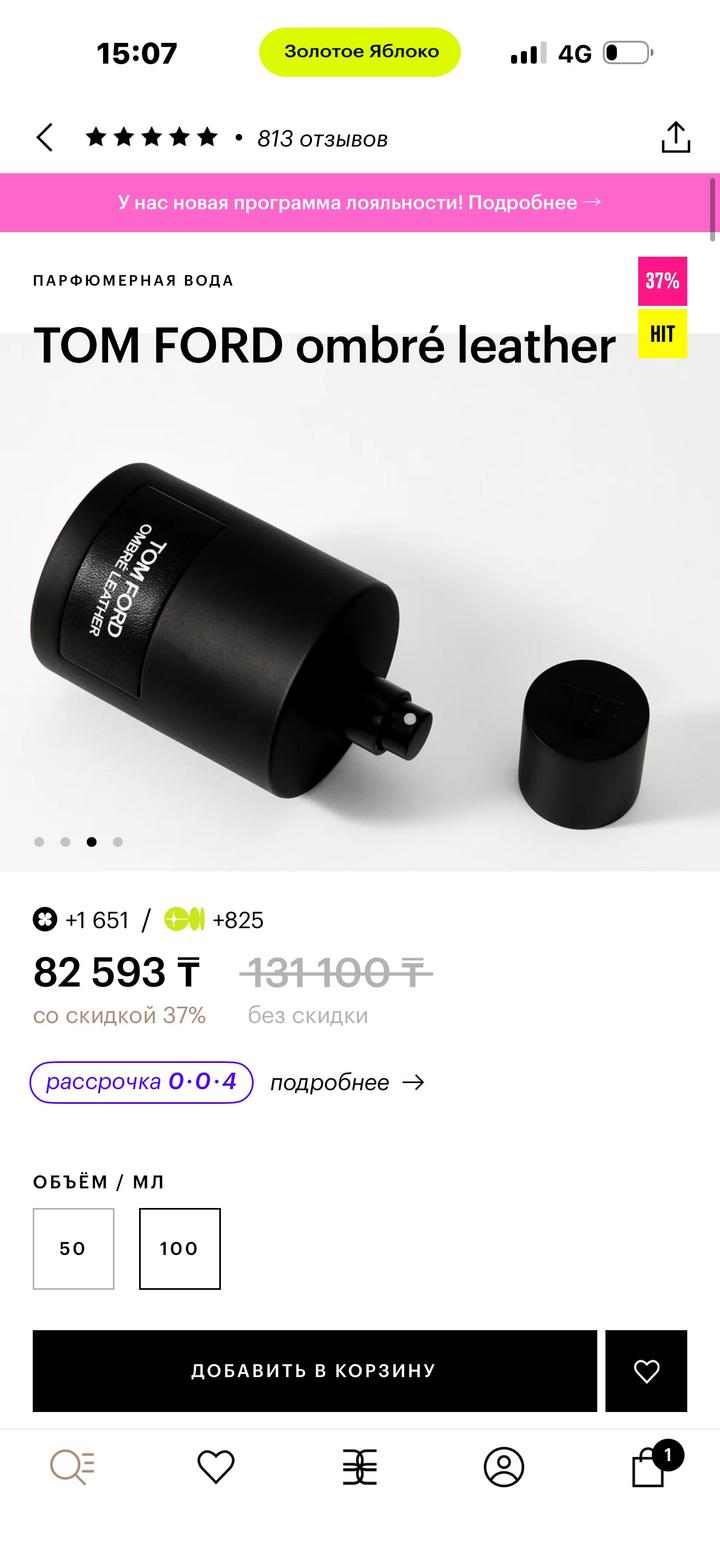Go back using the arrow icon

[x=44, y=137]
